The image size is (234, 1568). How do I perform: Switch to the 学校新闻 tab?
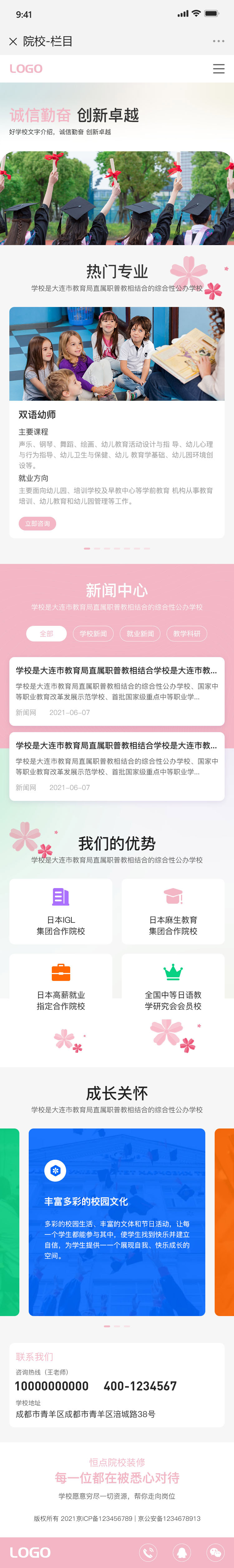(x=93, y=634)
